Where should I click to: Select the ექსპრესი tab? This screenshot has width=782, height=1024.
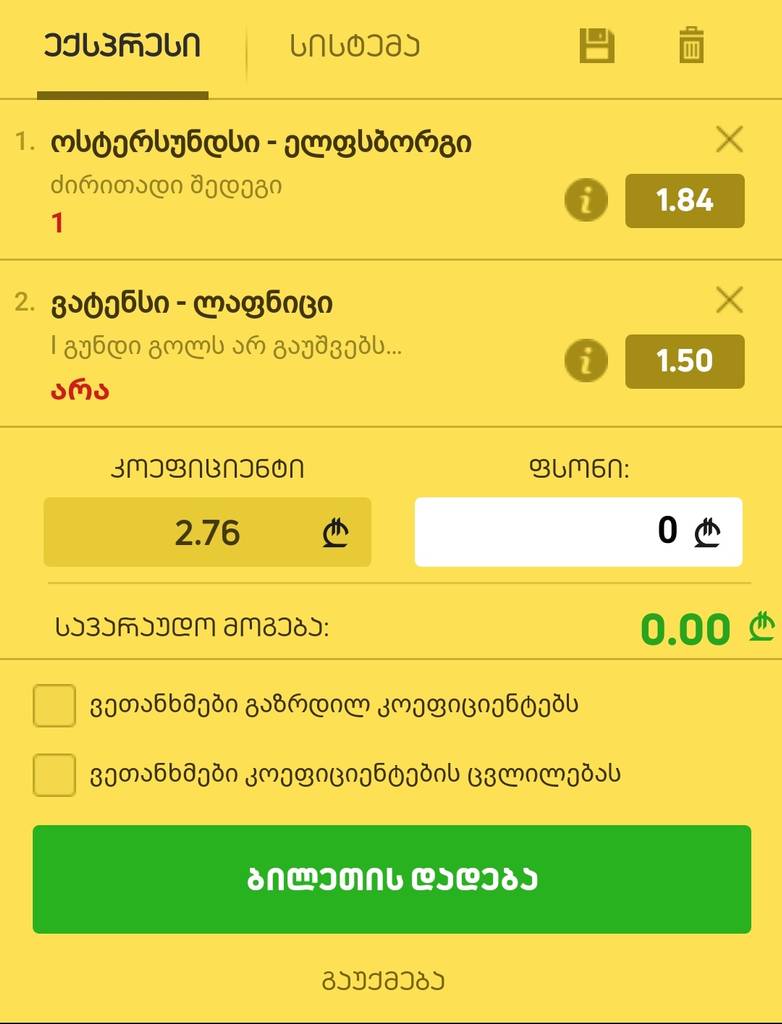click(122, 46)
